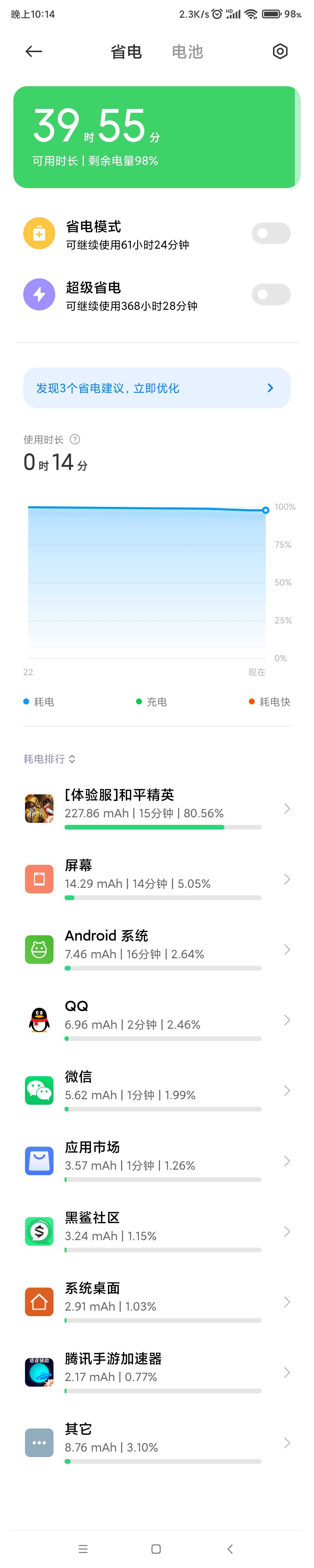
Task: Open 微信 power usage row
Action: click(157, 1090)
